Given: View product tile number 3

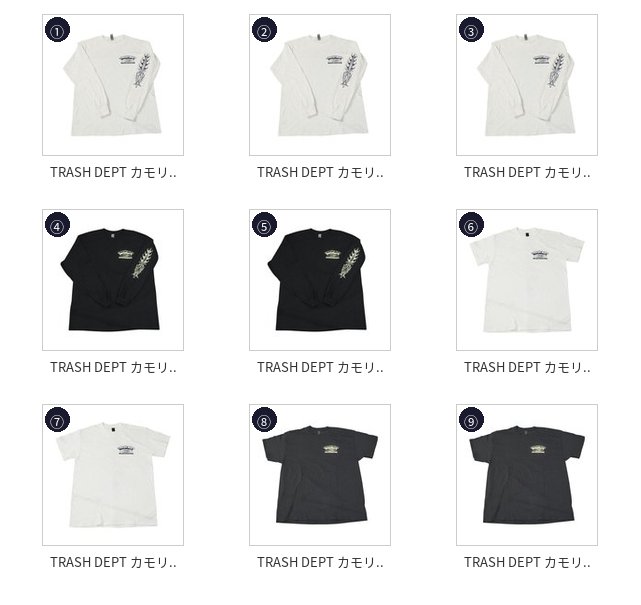Looking at the screenshot, I should tap(527, 85).
